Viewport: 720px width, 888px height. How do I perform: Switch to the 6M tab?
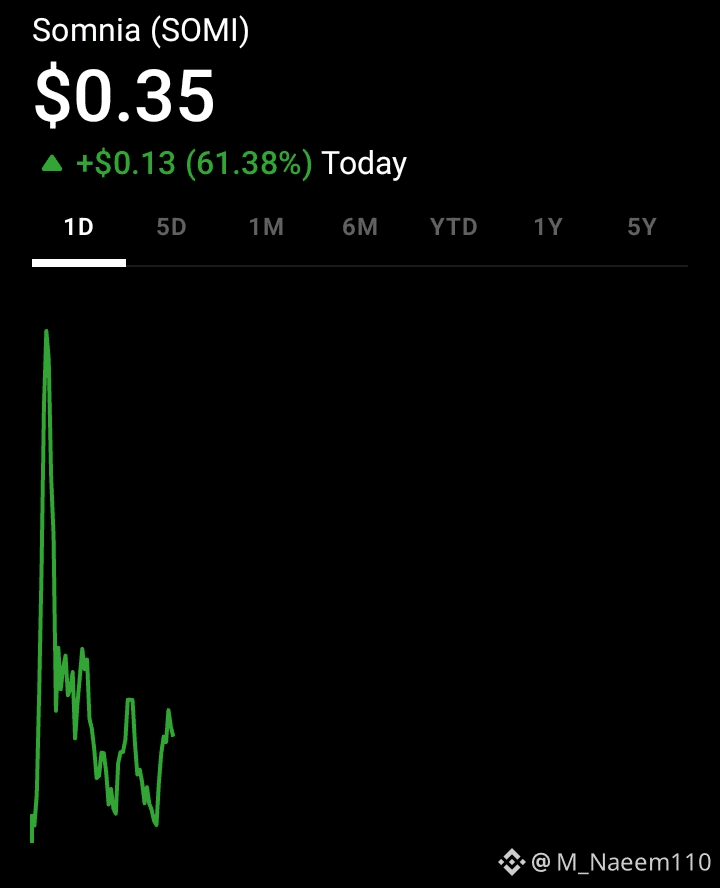tap(360, 228)
